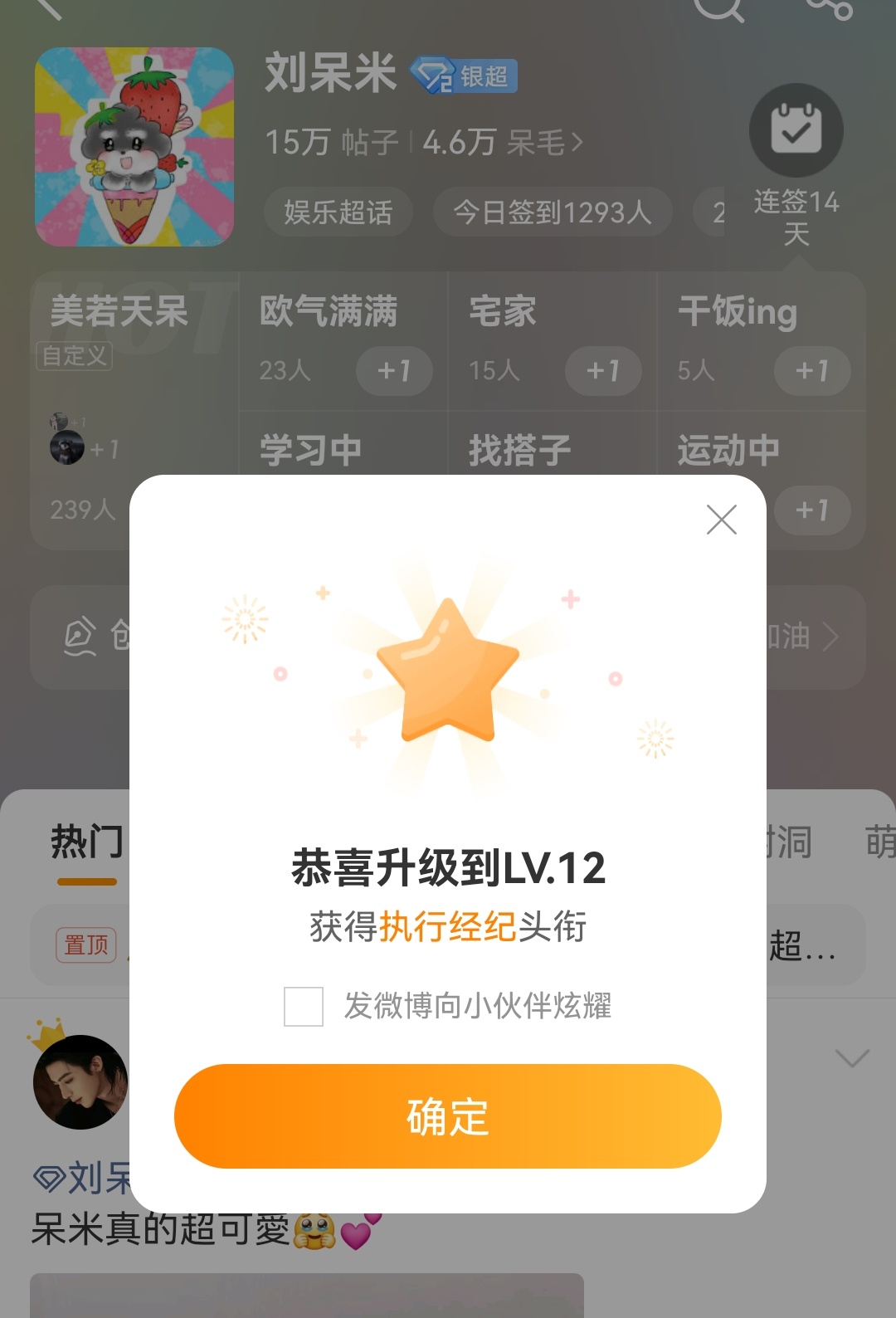Open the search icon
The image size is (896, 1318).
tap(718, 8)
